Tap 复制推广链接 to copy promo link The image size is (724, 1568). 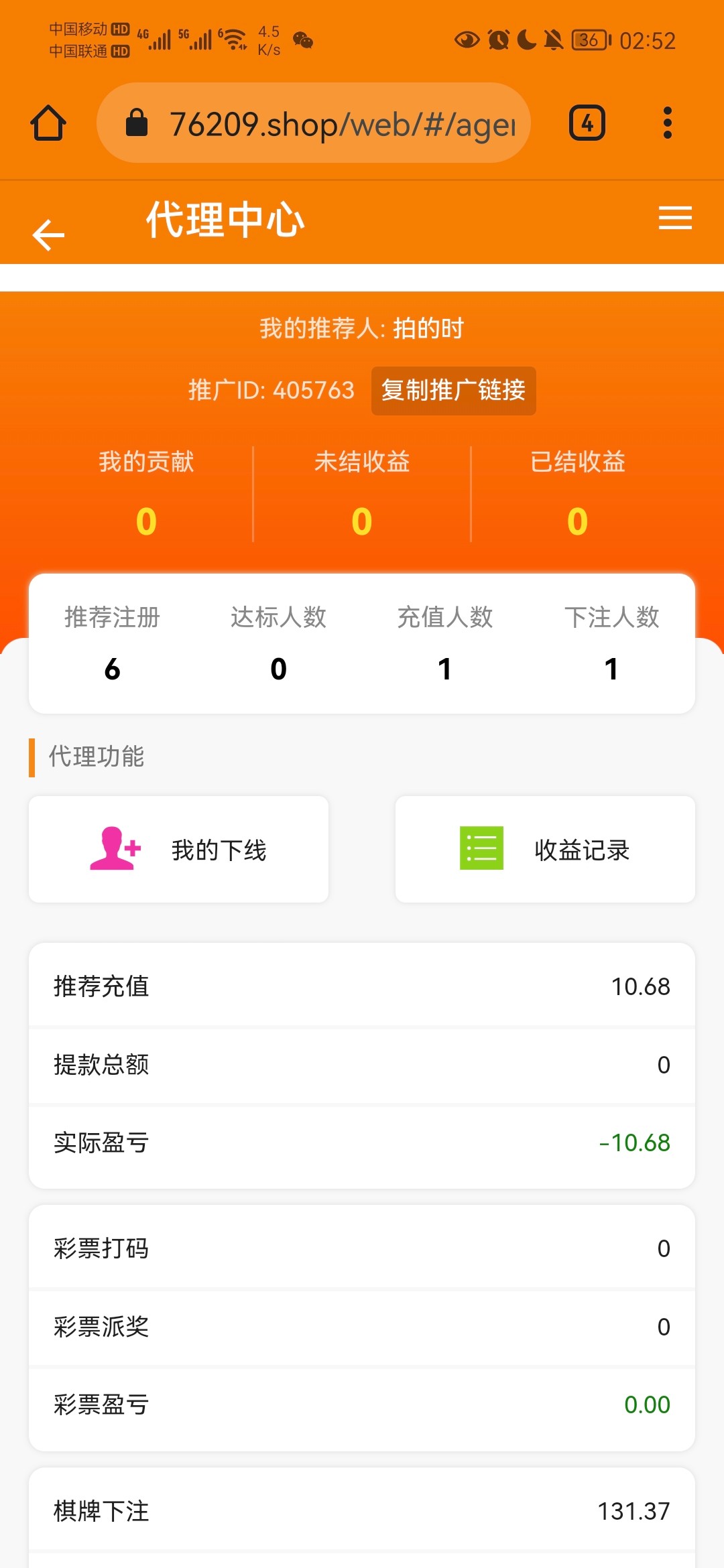(x=453, y=391)
